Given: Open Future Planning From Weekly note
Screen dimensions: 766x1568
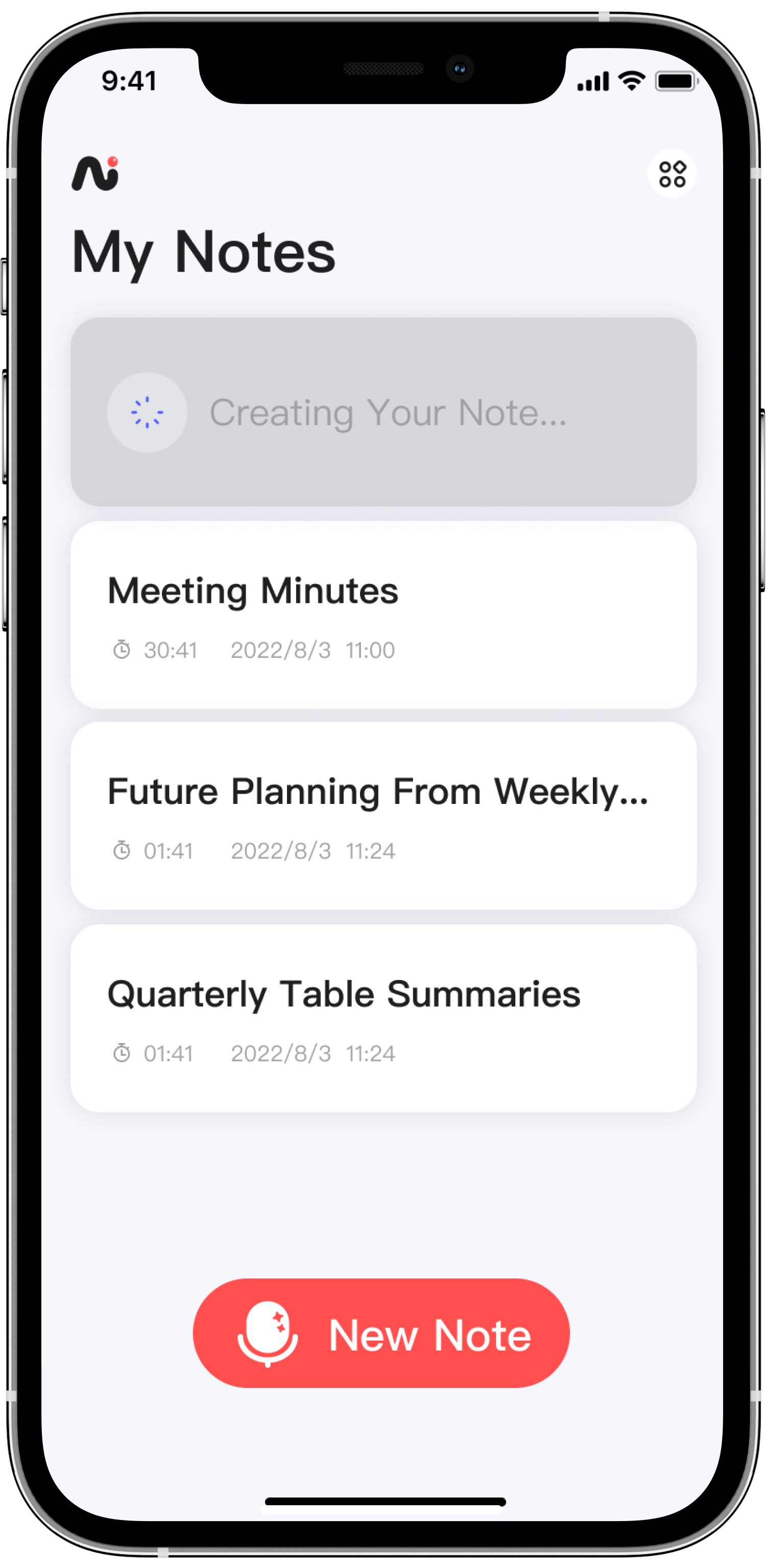Looking at the screenshot, I should click(383, 816).
